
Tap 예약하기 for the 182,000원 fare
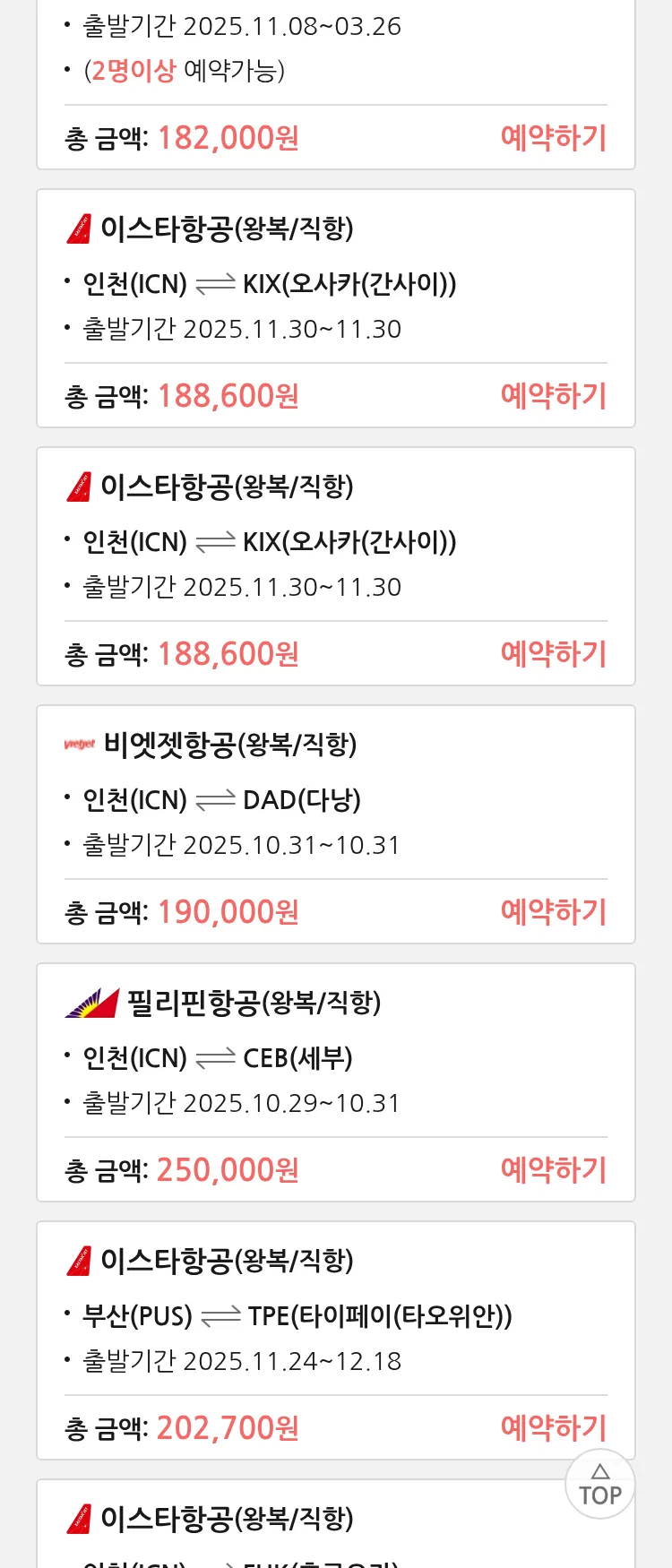tap(553, 138)
